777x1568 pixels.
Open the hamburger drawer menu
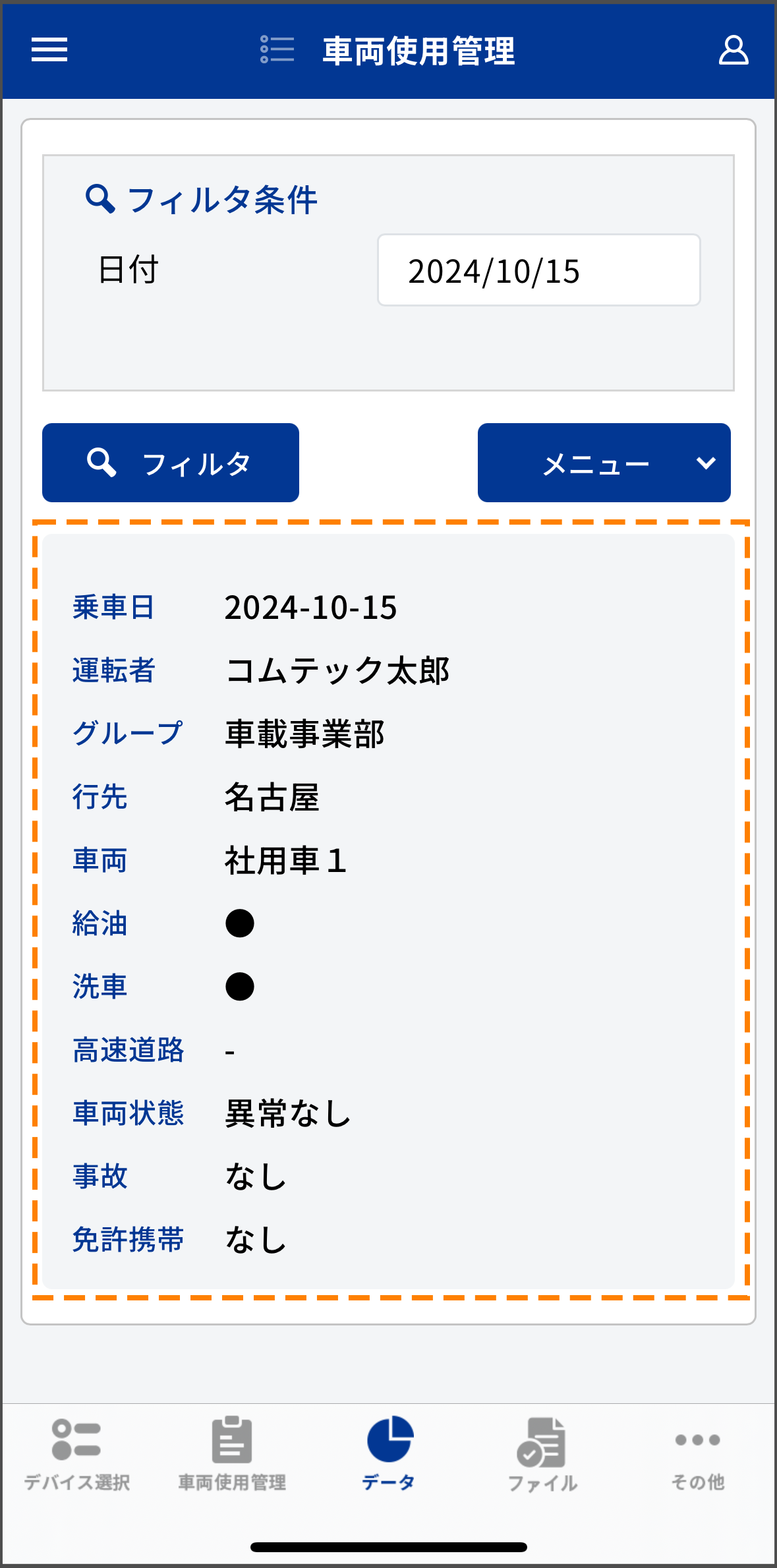pos(49,50)
